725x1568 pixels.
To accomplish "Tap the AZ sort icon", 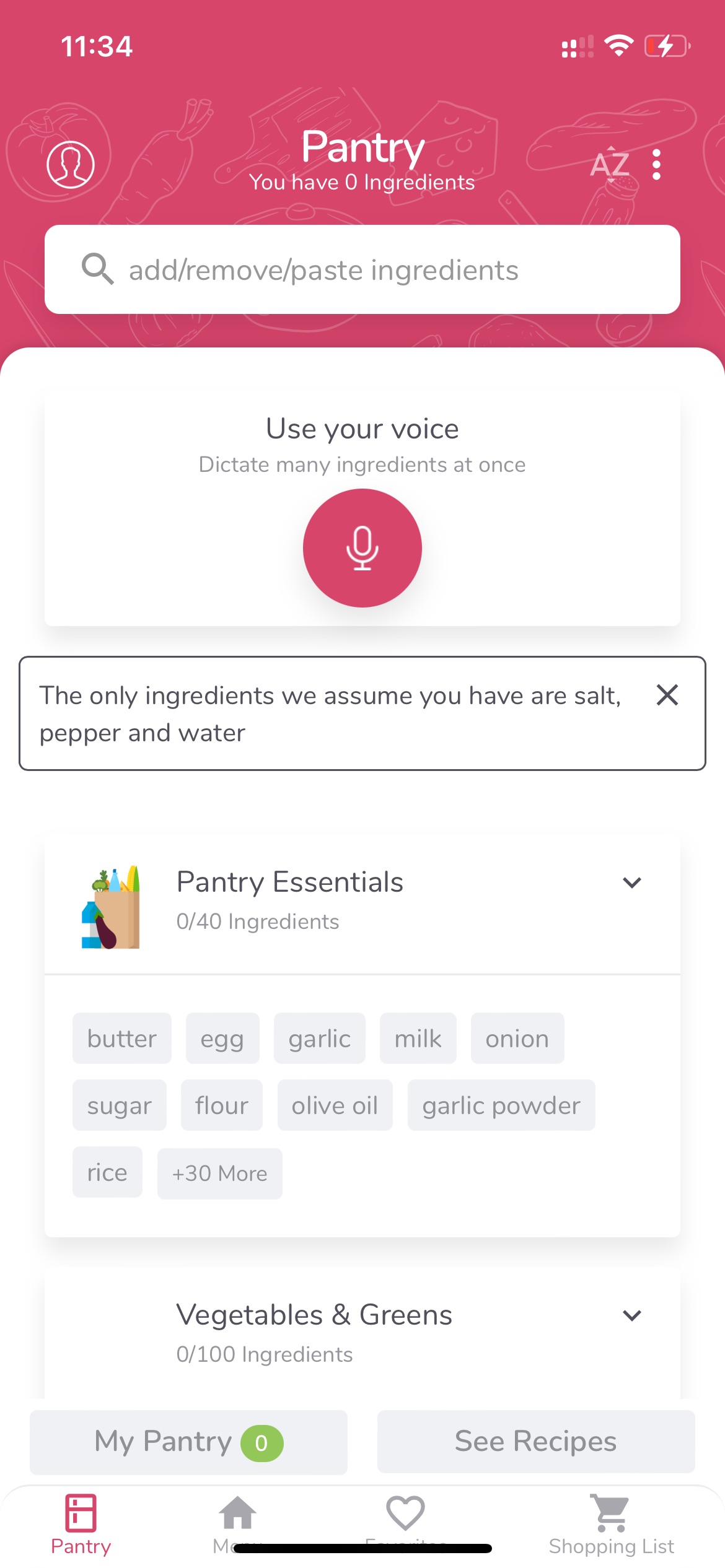I will click(x=610, y=165).
